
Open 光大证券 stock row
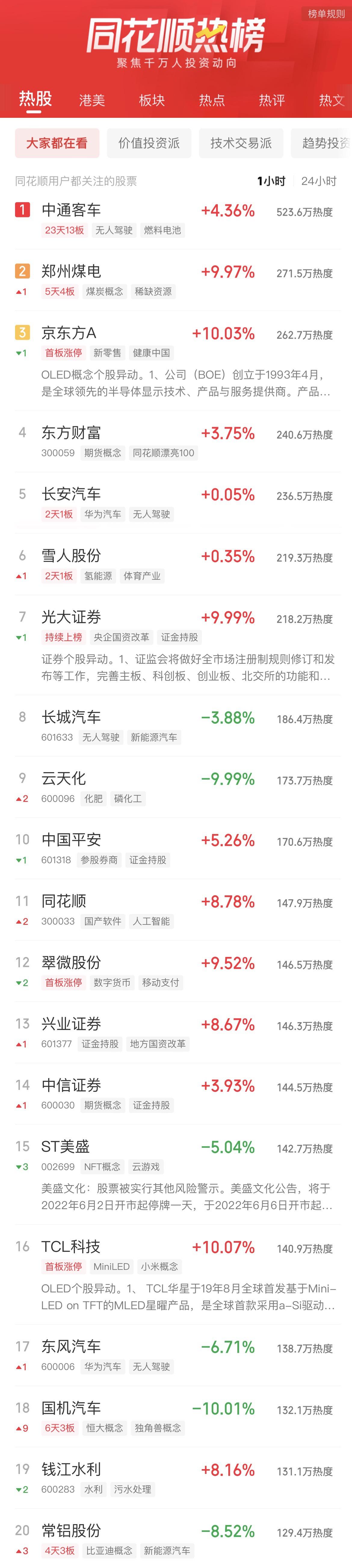(x=71, y=617)
